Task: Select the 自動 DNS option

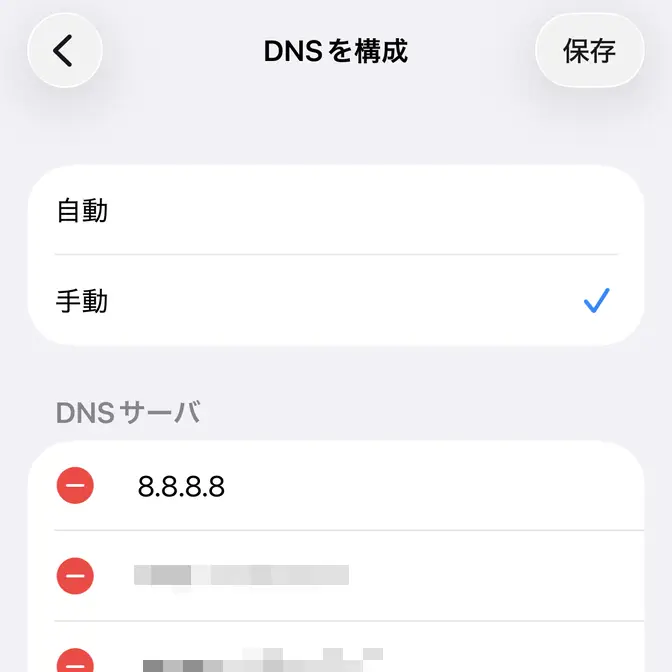Action: click(335, 211)
